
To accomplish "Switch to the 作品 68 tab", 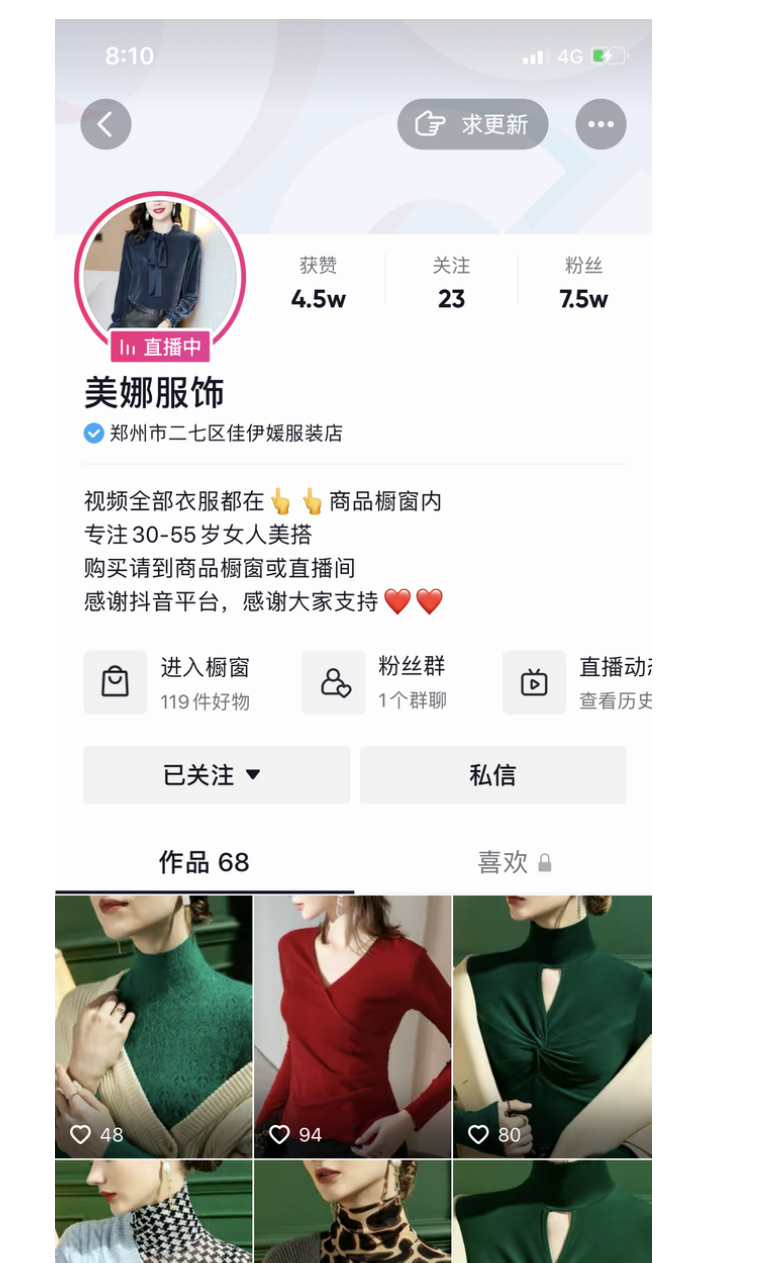I will pos(204,862).
